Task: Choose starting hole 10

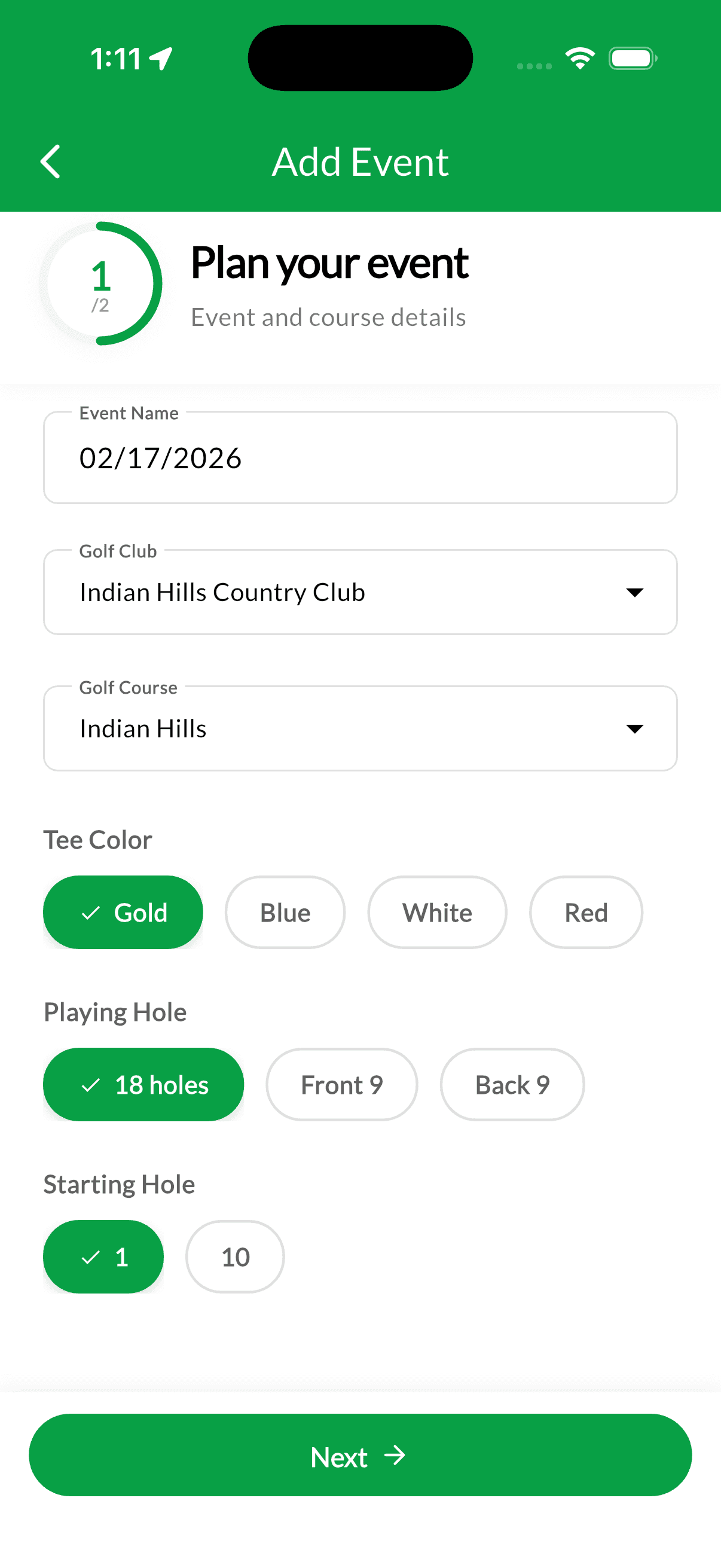Action: click(234, 1256)
